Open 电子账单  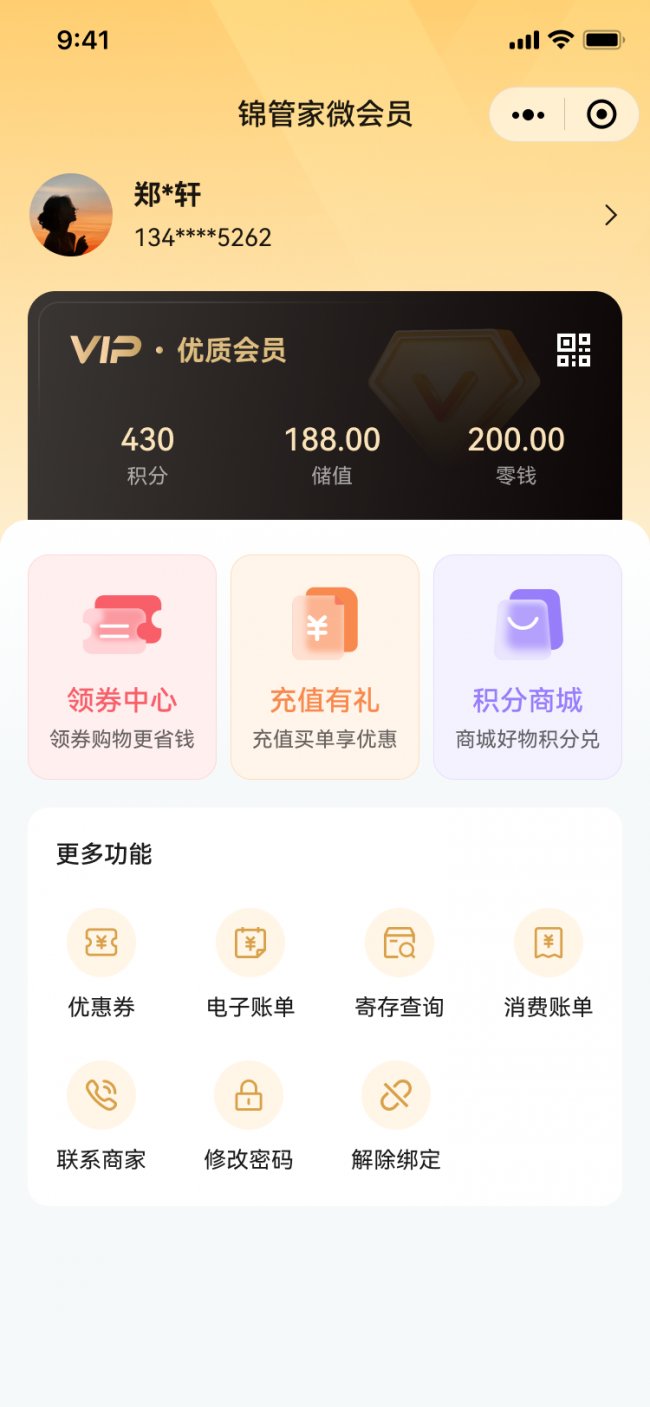coord(250,964)
